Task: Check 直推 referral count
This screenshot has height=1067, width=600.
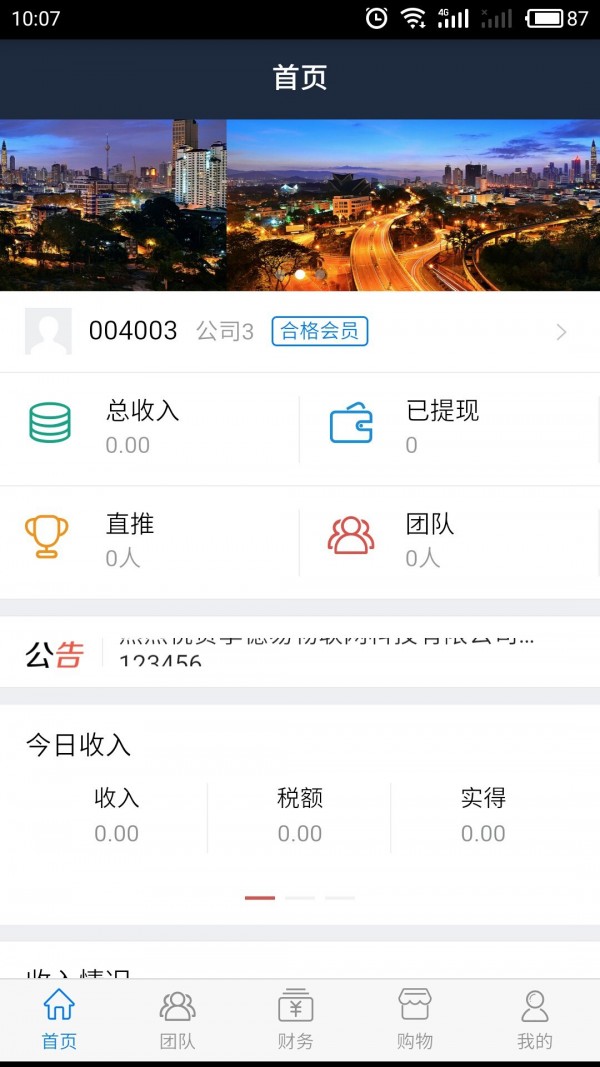Action: (150, 541)
